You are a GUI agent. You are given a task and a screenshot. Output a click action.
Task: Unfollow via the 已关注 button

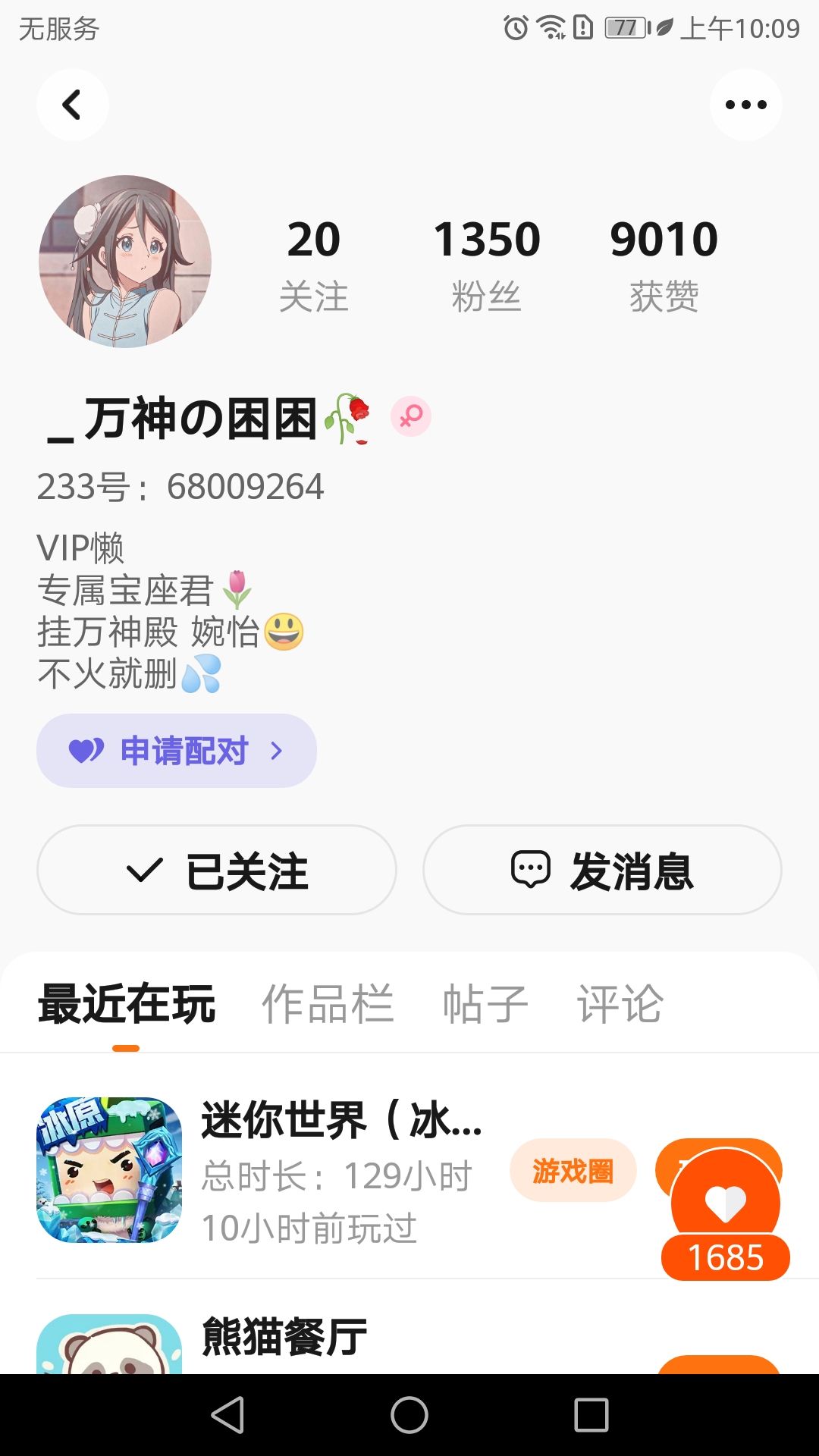click(x=217, y=870)
